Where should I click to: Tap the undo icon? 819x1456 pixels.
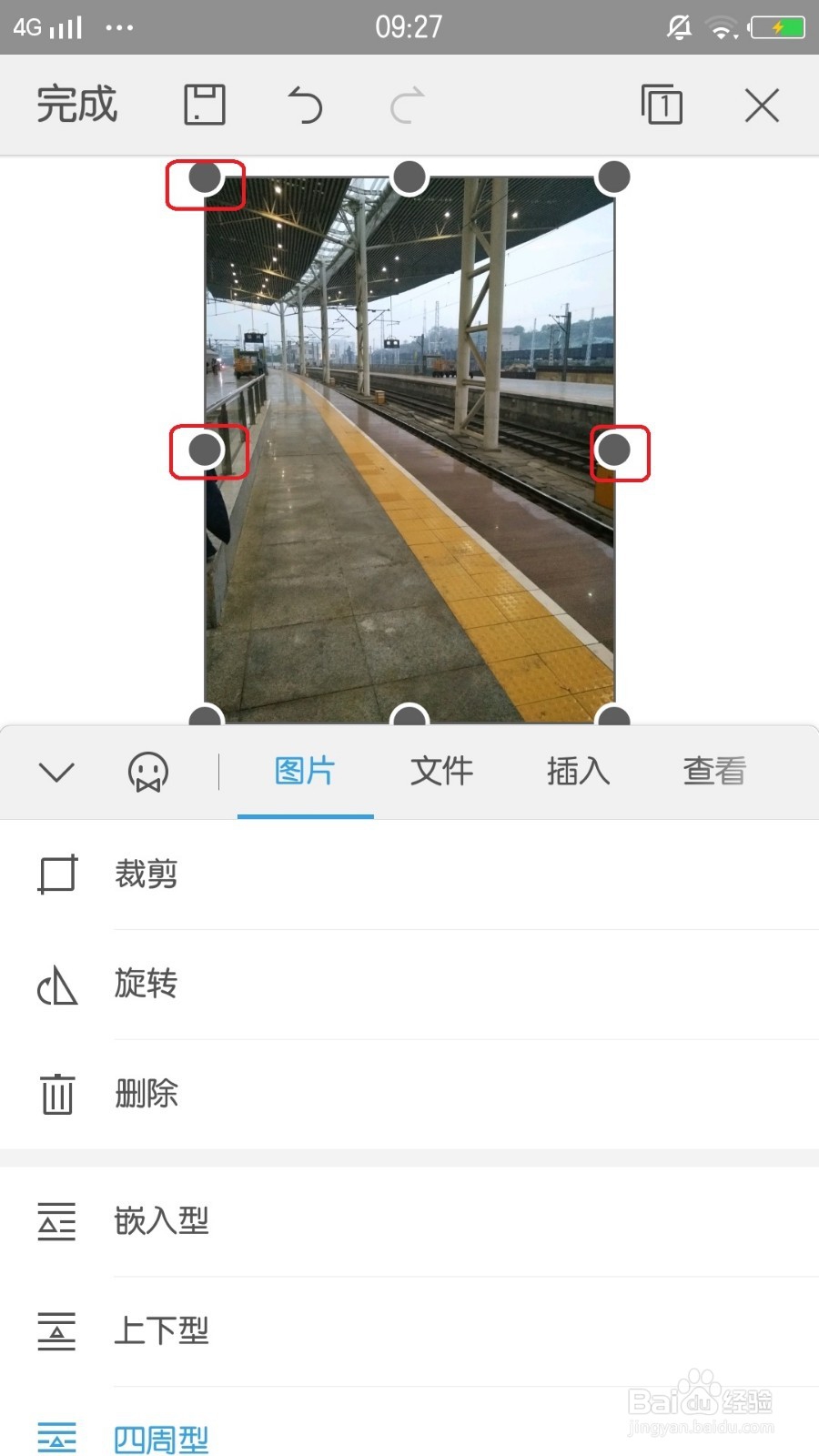305,105
